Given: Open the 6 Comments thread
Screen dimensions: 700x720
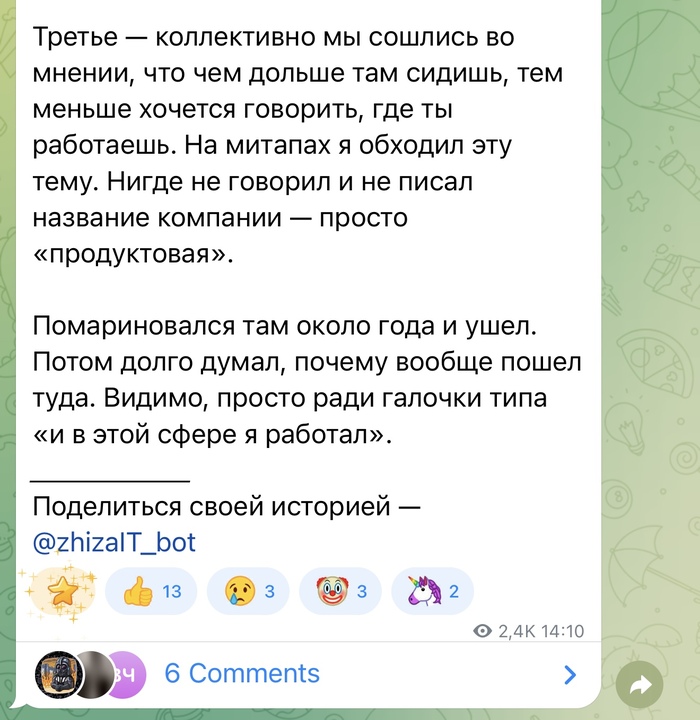Looking at the screenshot, I should tap(308, 674).
